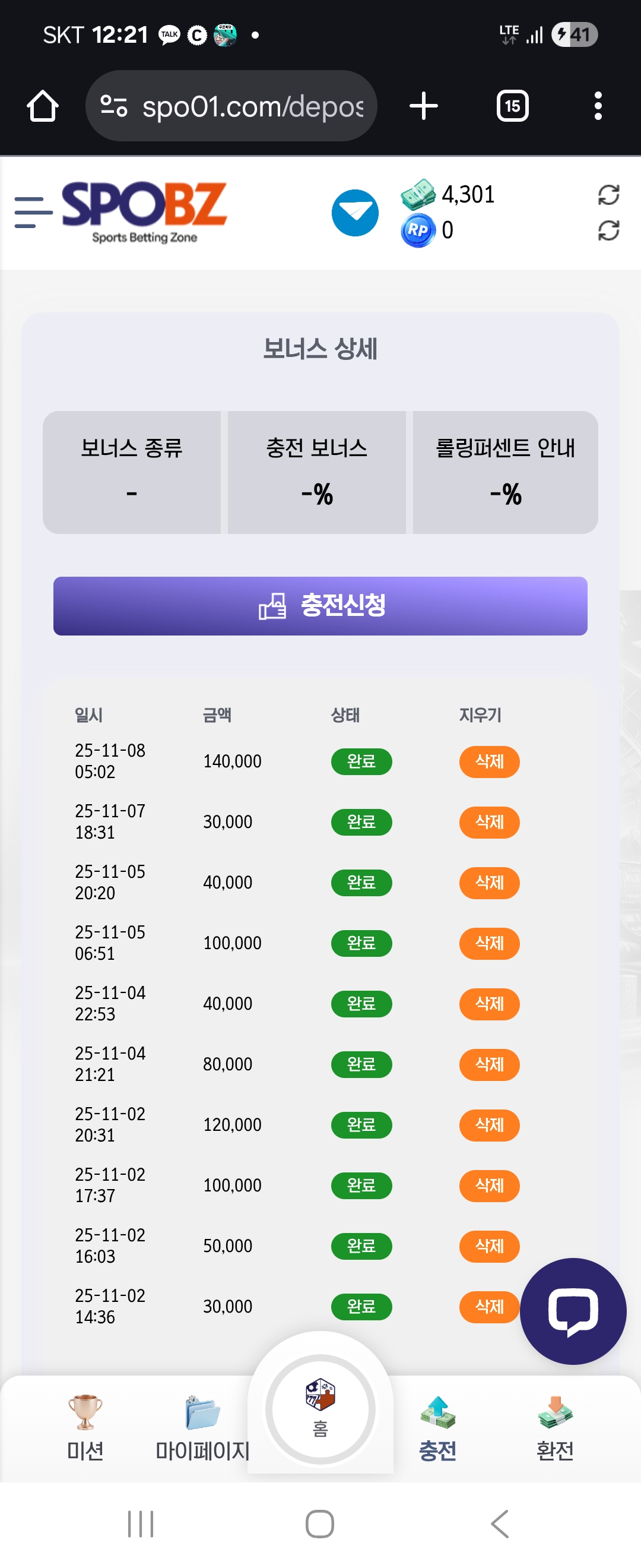Switch to the 마이페이지 tab

point(202,1428)
